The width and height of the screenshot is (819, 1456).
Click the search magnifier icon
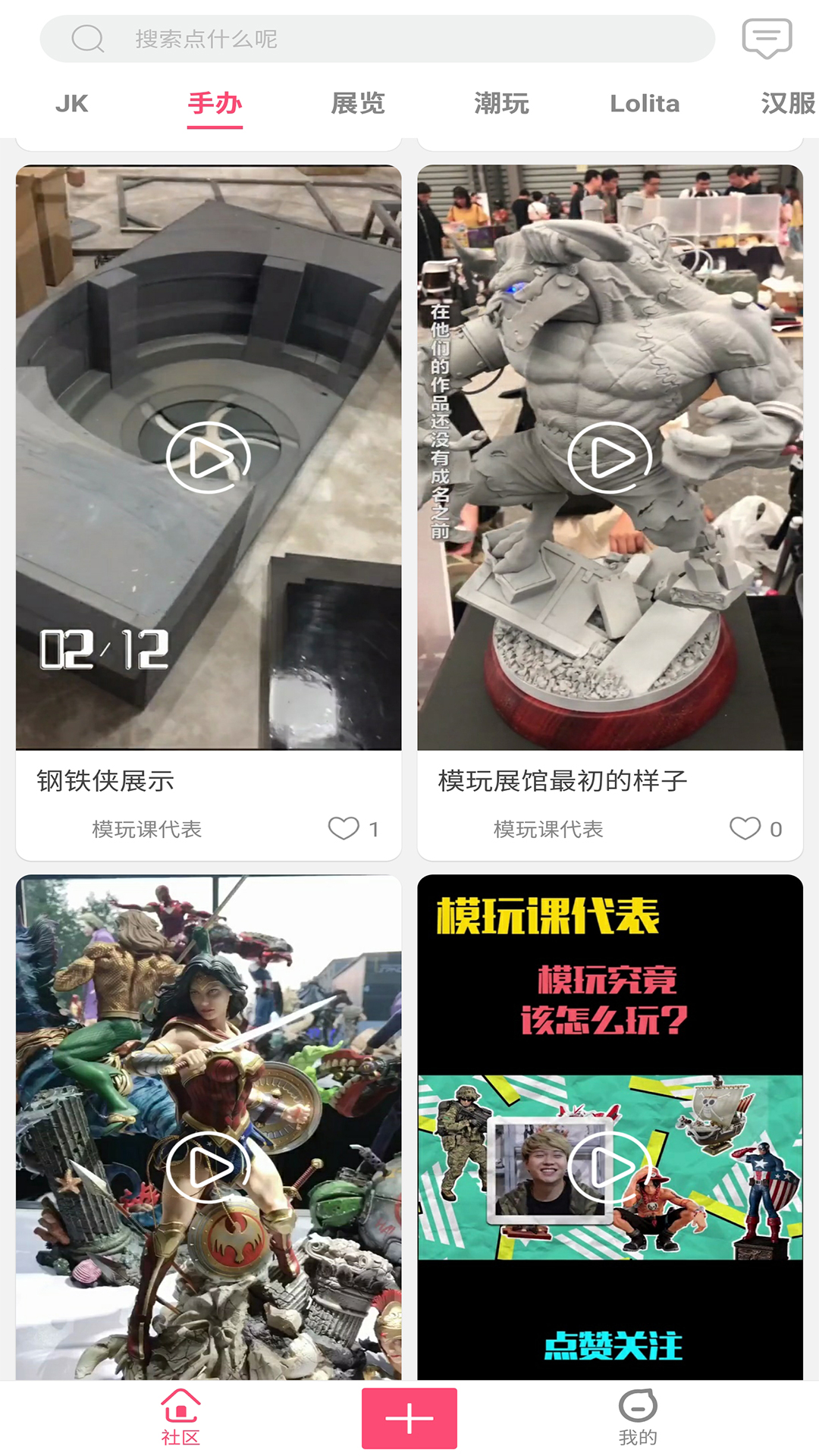coord(87,38)
